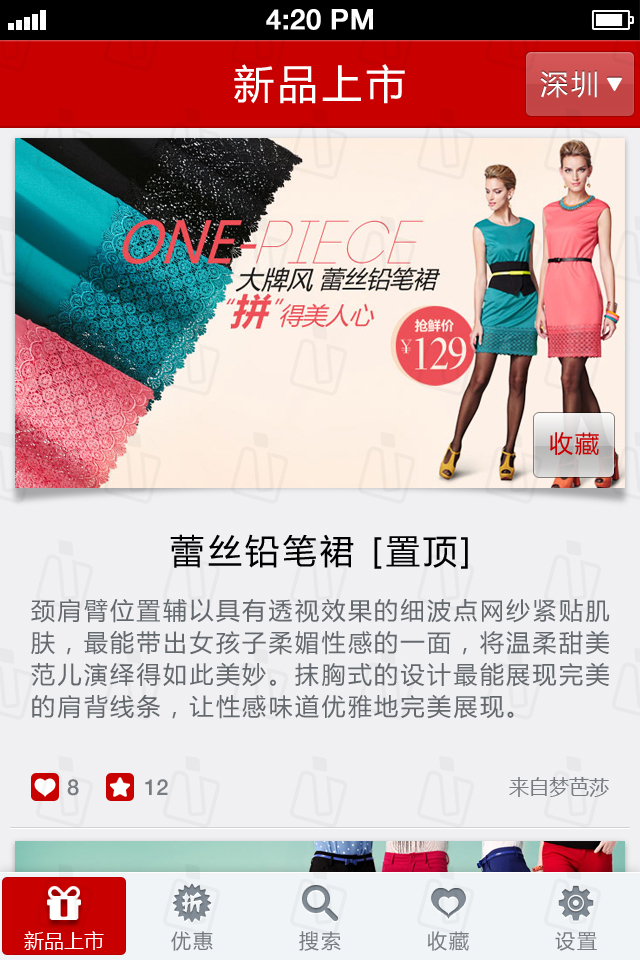The height and width of the screenshot is (960, 640).
Task: Select the 新品上市 tab
Action: [x=64, y=918]
